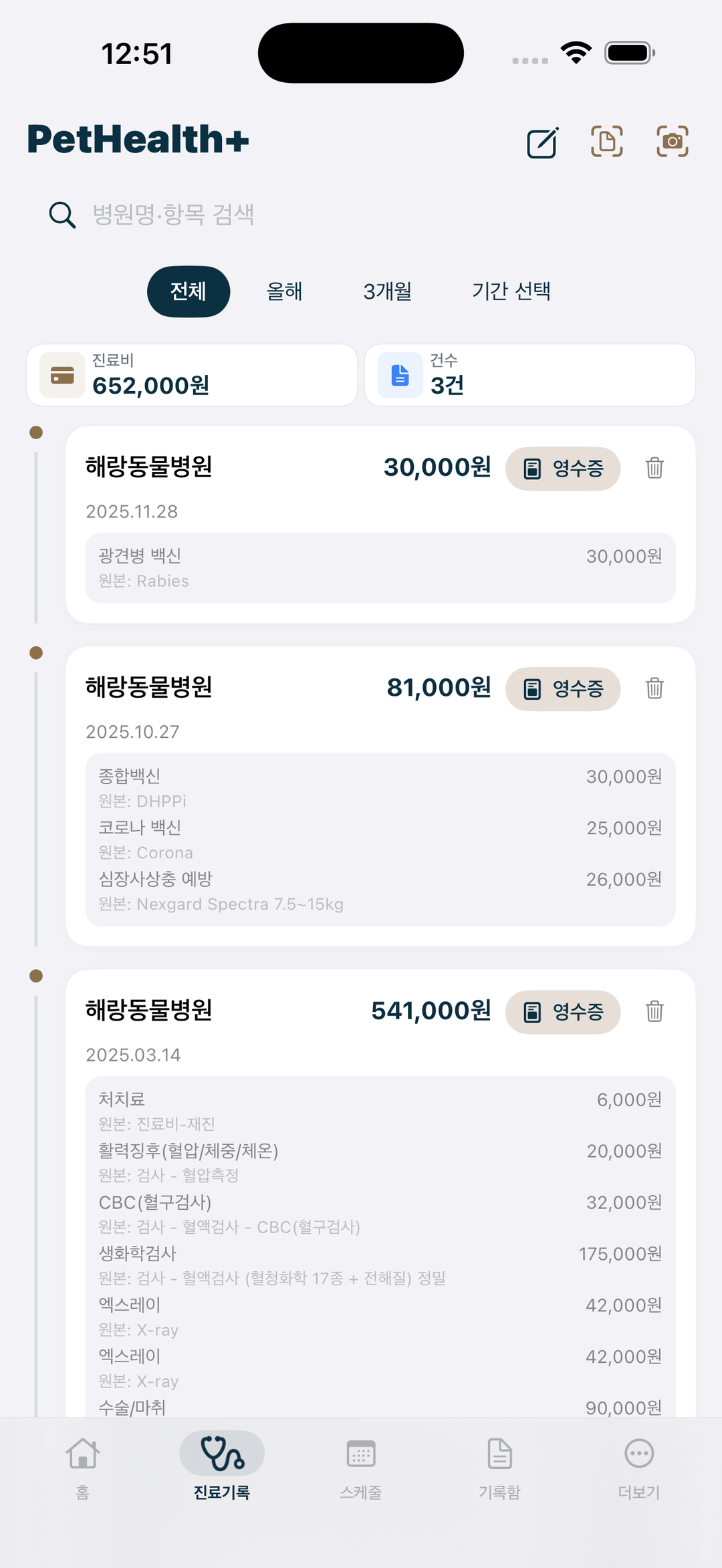
Task: Click the 건수 document icon
Action: (x=399, y=375)
